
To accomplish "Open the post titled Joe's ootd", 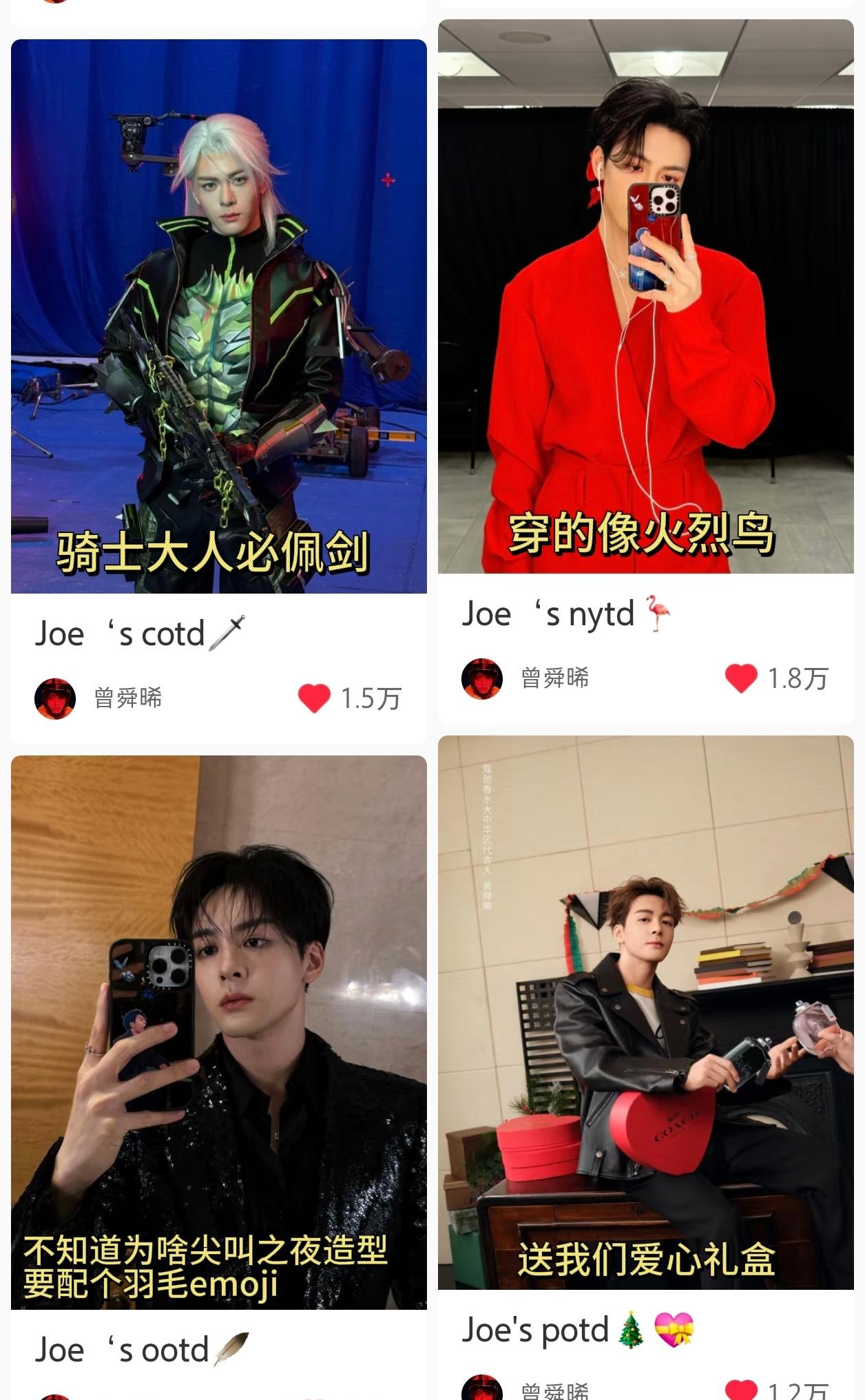I will 218,1032.
